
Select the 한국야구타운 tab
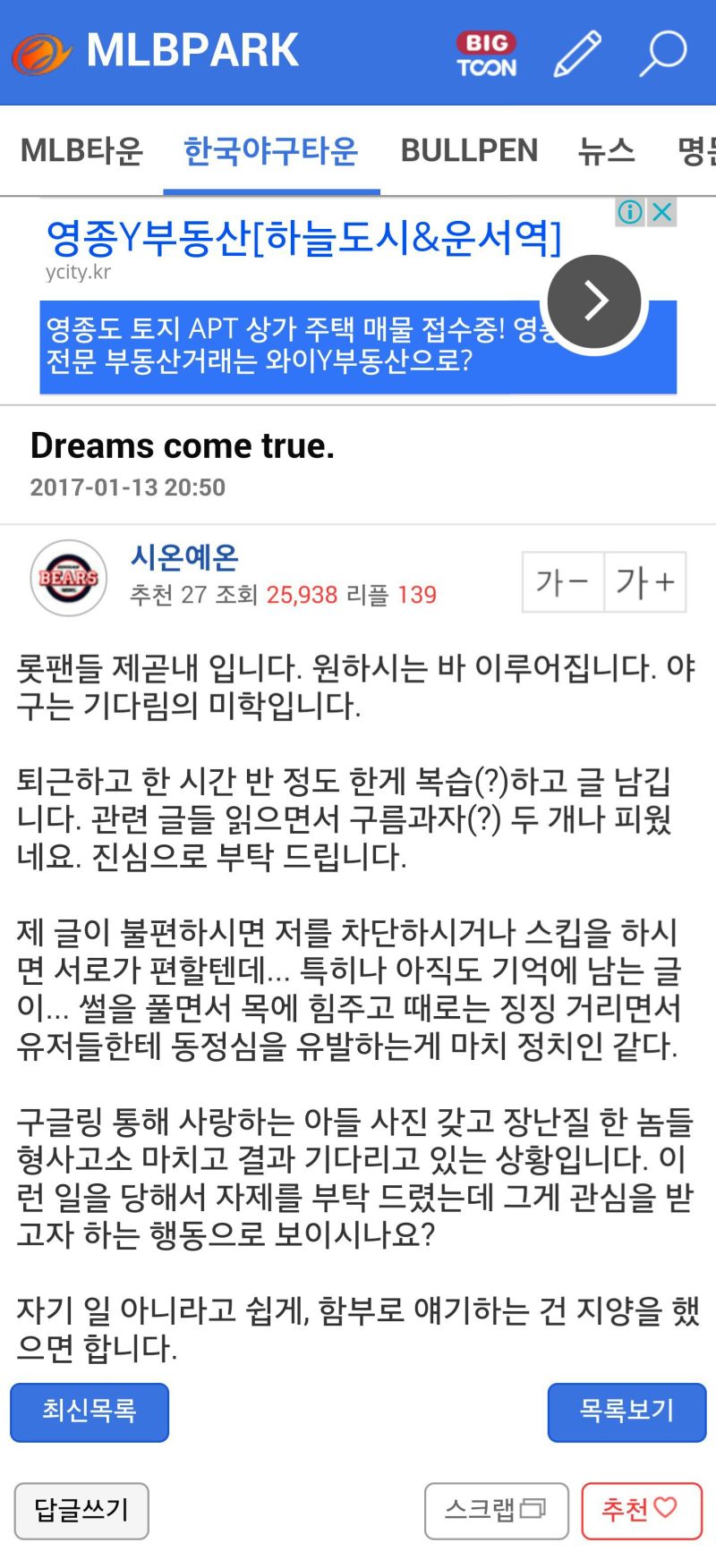270,150
